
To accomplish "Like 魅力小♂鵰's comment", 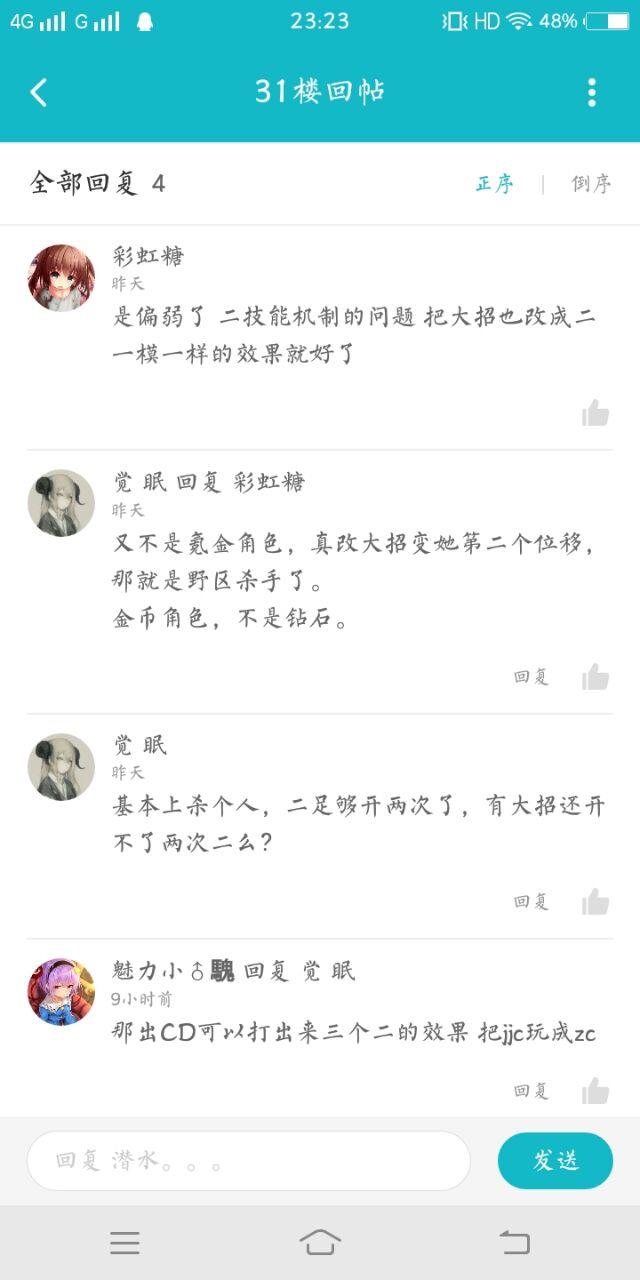I will pos(596,1090).
